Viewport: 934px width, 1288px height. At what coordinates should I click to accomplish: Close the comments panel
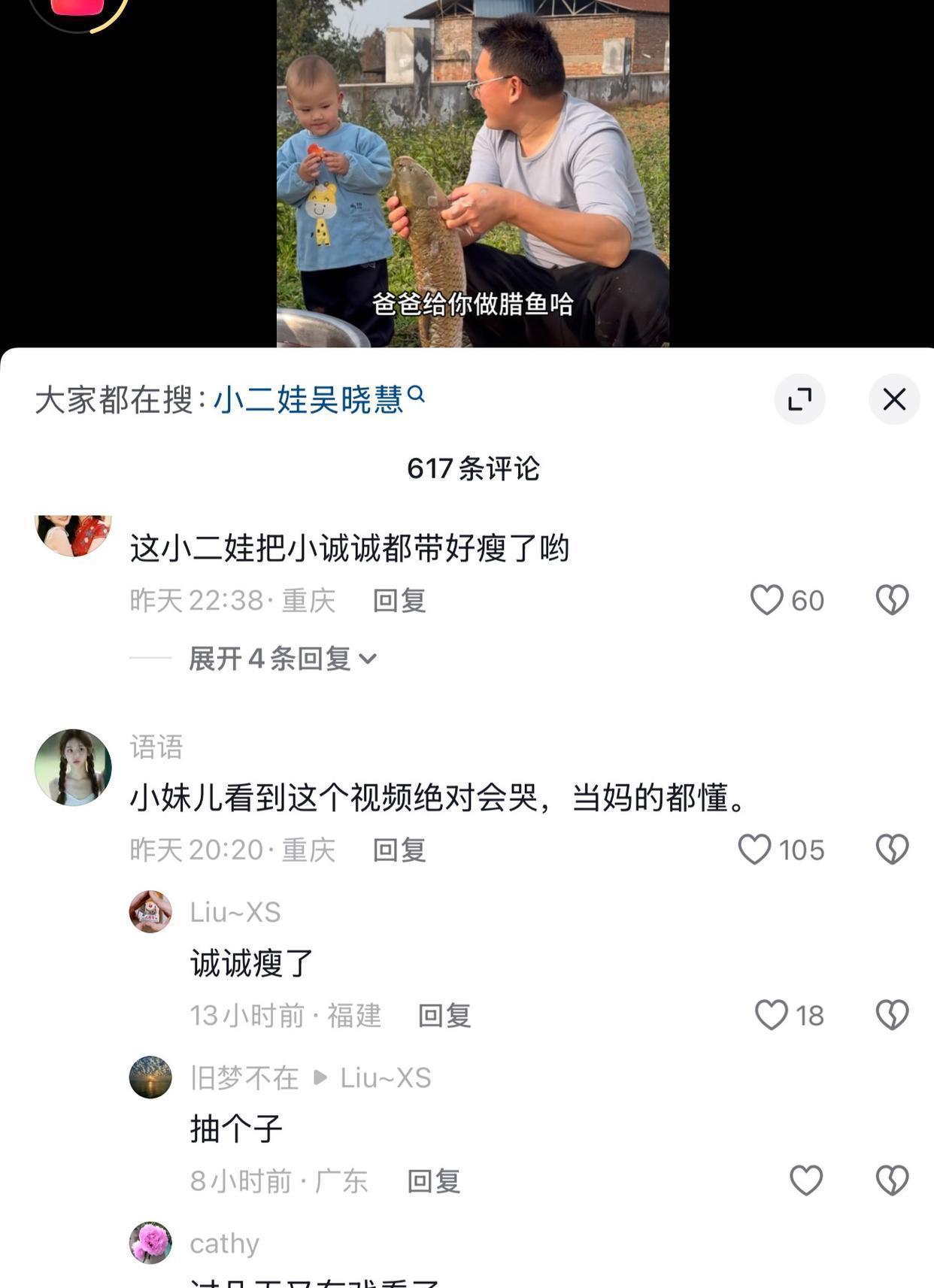pyautogui.click(x=894, y=399)
